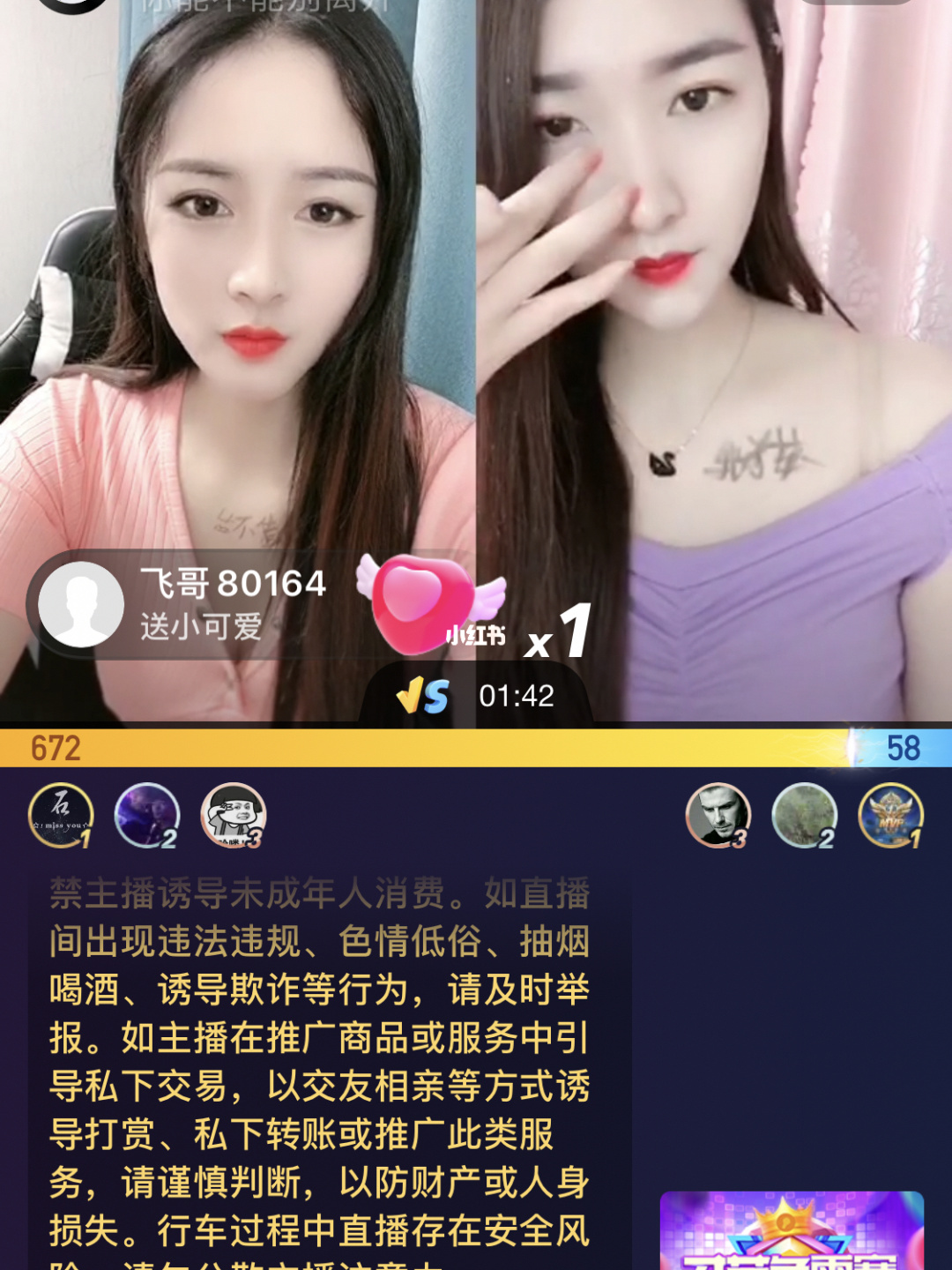
Task: View right team's rank 3 contributor avatar
Action: point(718,814)
